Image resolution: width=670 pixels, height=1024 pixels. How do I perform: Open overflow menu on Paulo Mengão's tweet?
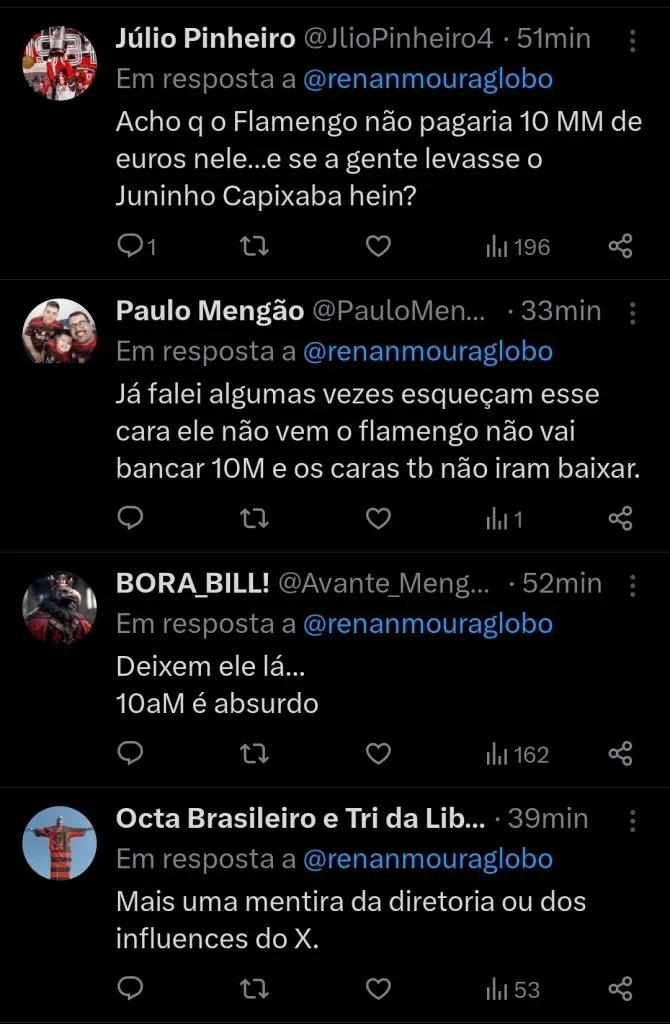point(632,313)
